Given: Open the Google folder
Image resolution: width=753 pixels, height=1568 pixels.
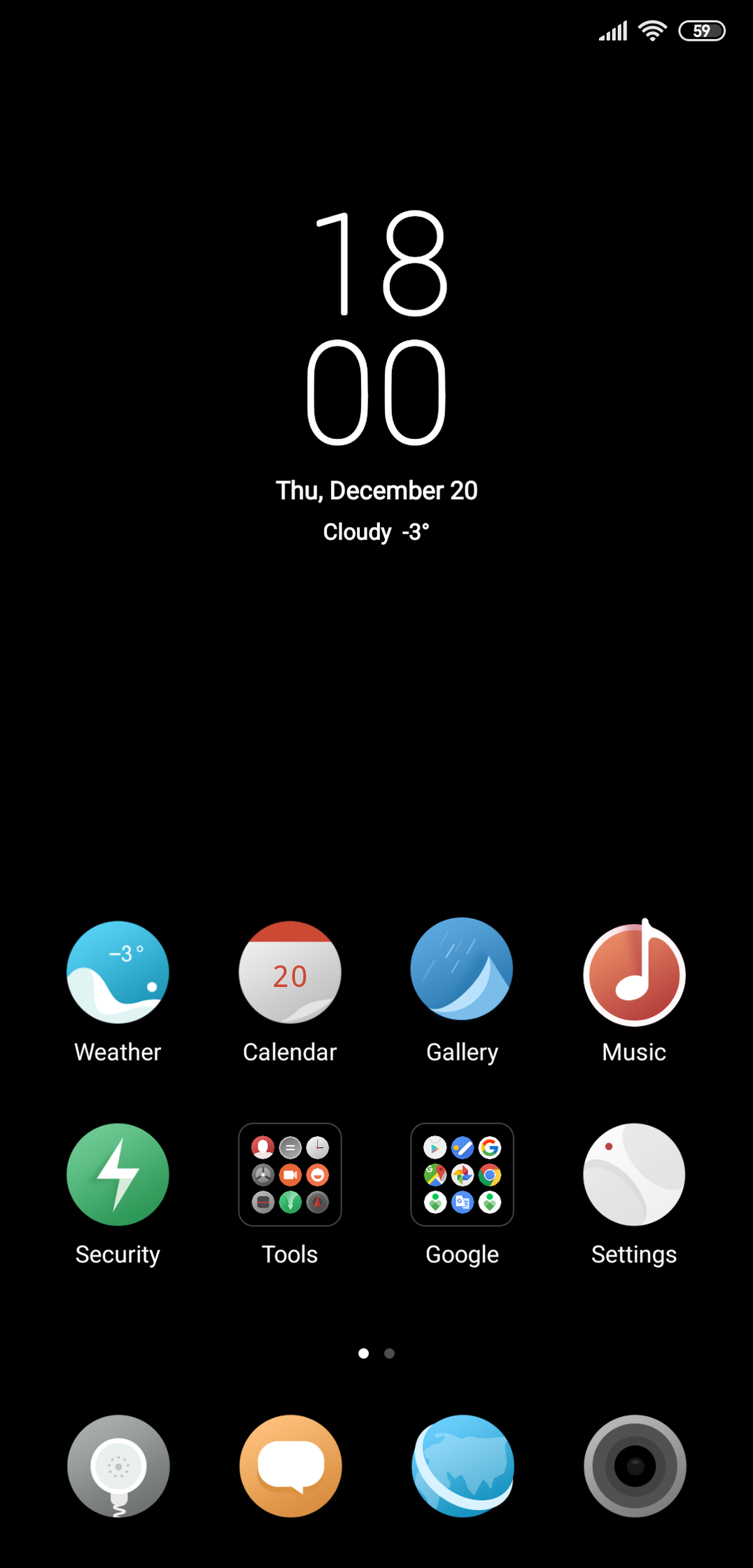Looking at the screenshot, I should 462,1175.
